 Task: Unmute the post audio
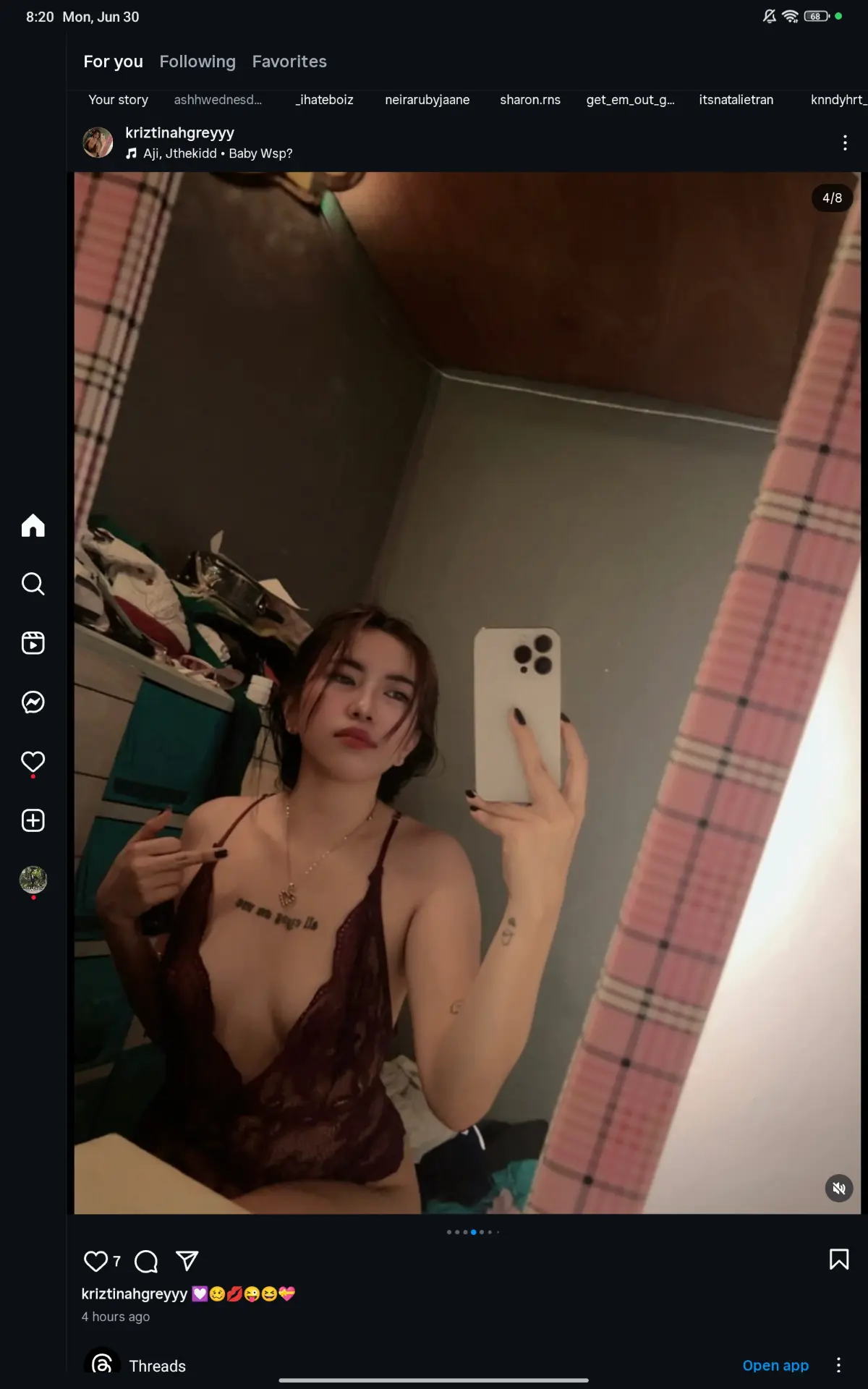(x=839, y=1188)
